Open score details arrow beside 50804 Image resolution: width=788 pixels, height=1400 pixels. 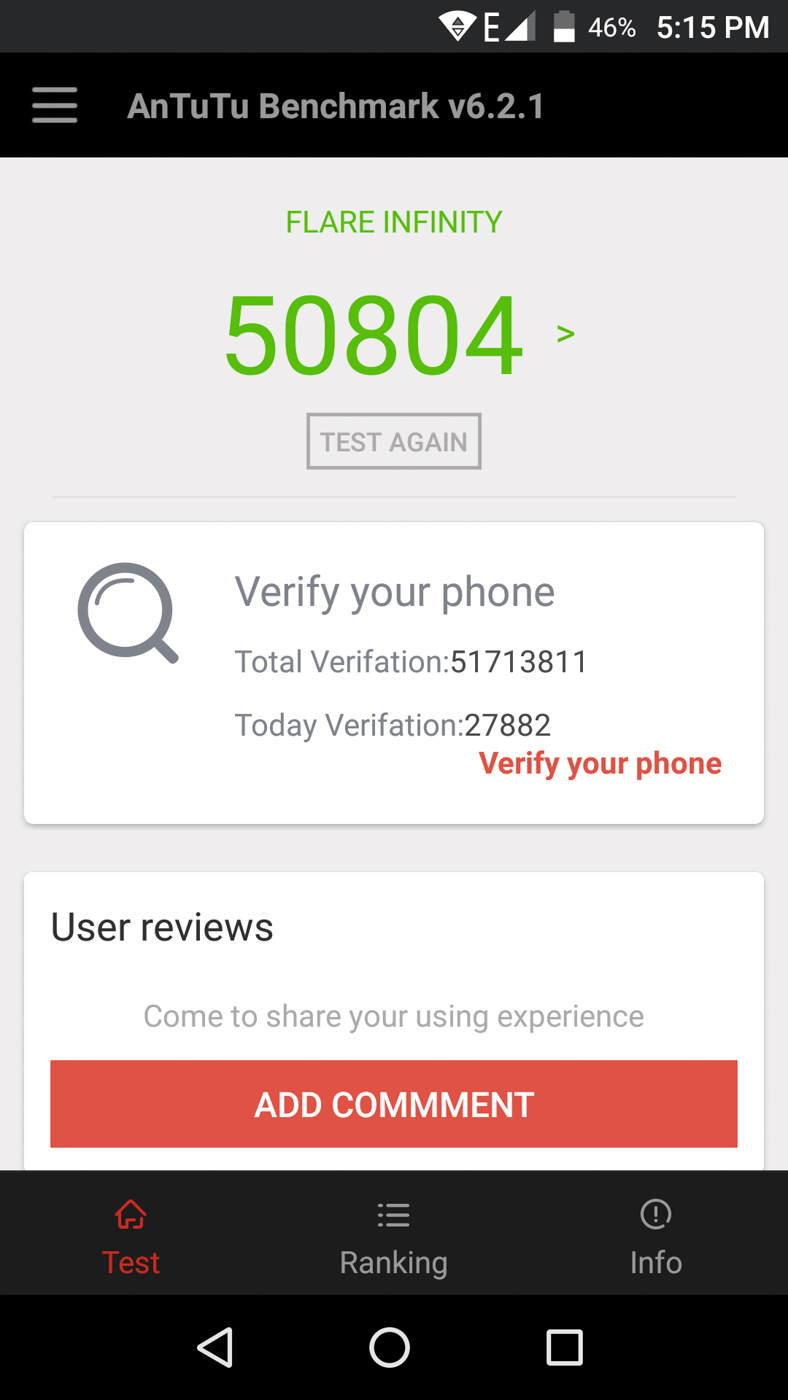click(x=565, y=333)
